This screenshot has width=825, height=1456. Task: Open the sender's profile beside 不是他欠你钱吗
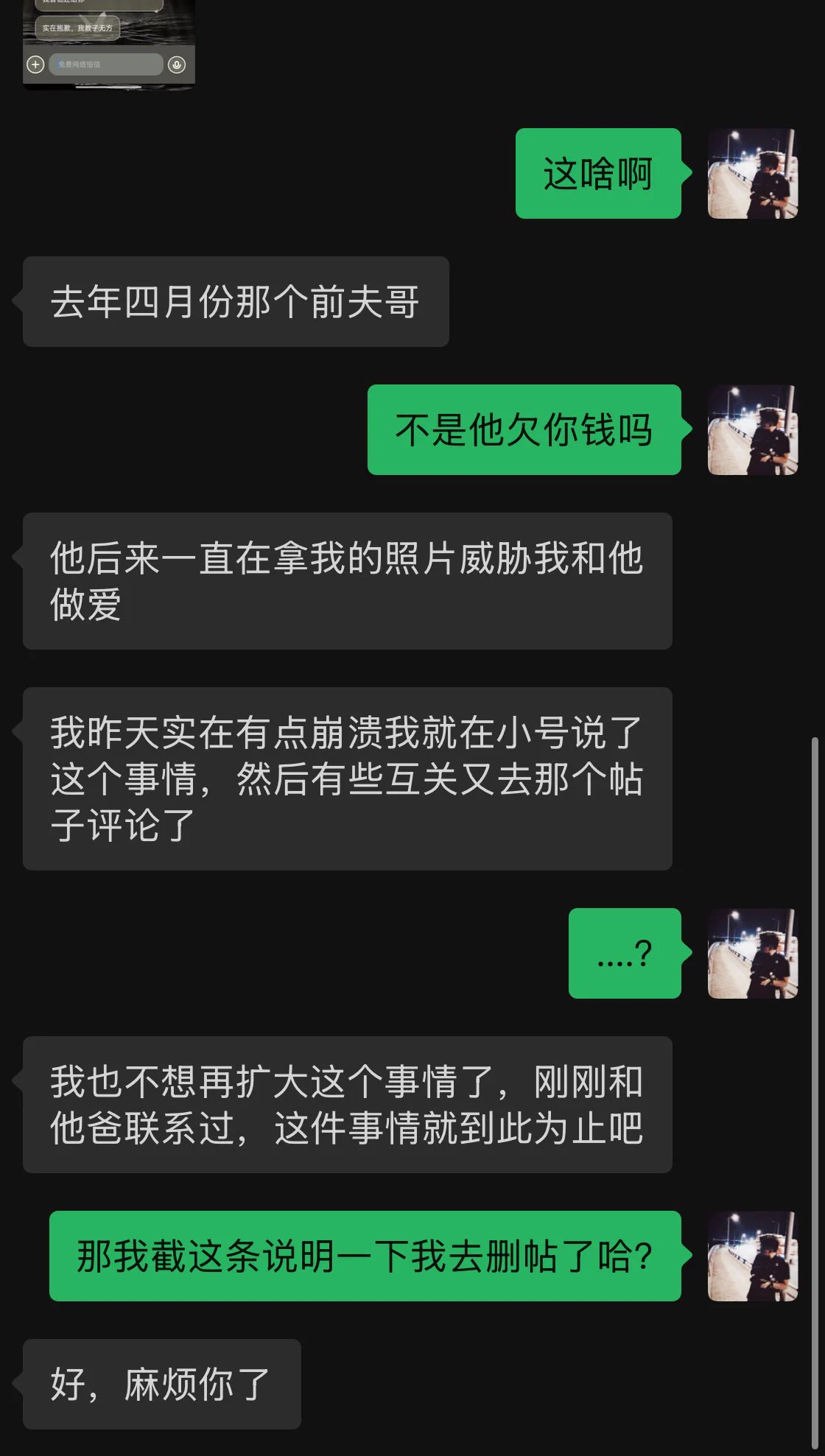[x=752, y=430]
